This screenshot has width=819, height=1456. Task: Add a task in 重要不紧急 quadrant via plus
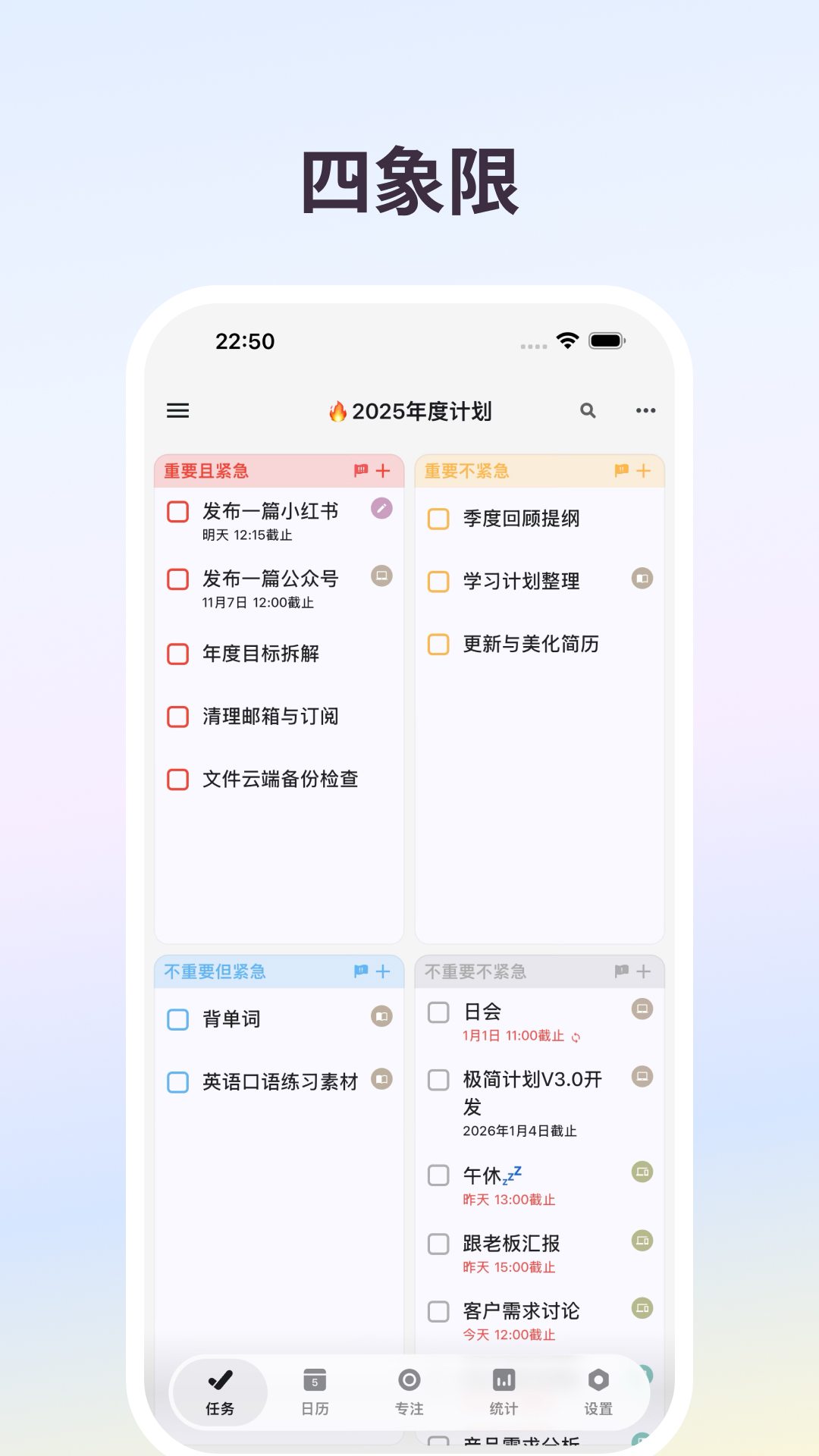point(643,471)
